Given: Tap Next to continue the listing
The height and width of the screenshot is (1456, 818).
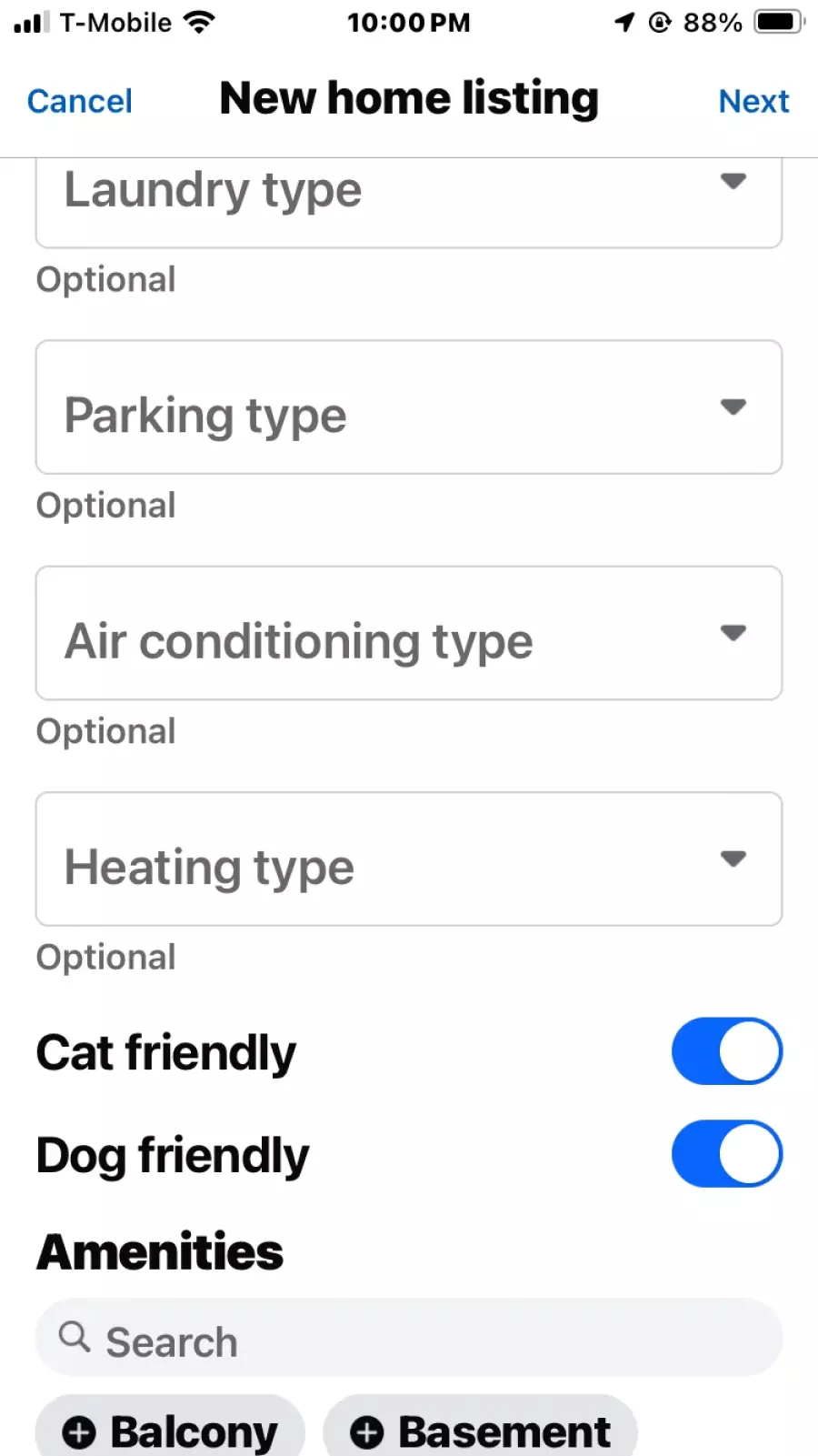Looking at the screenshot, I should (x=753, y=101).
